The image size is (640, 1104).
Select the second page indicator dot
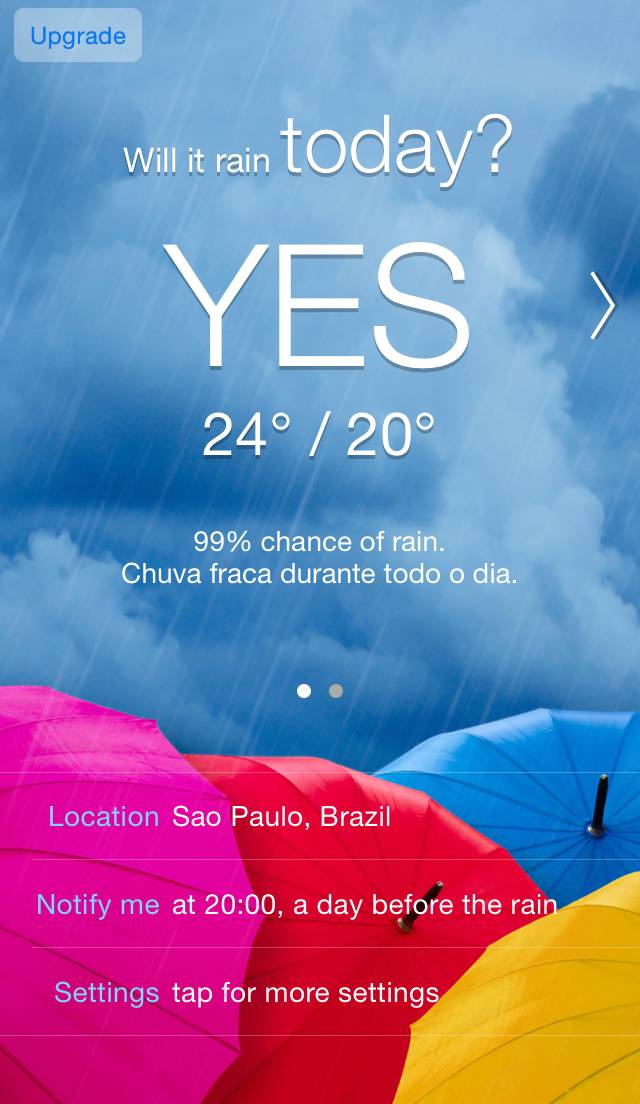[336, 691]
